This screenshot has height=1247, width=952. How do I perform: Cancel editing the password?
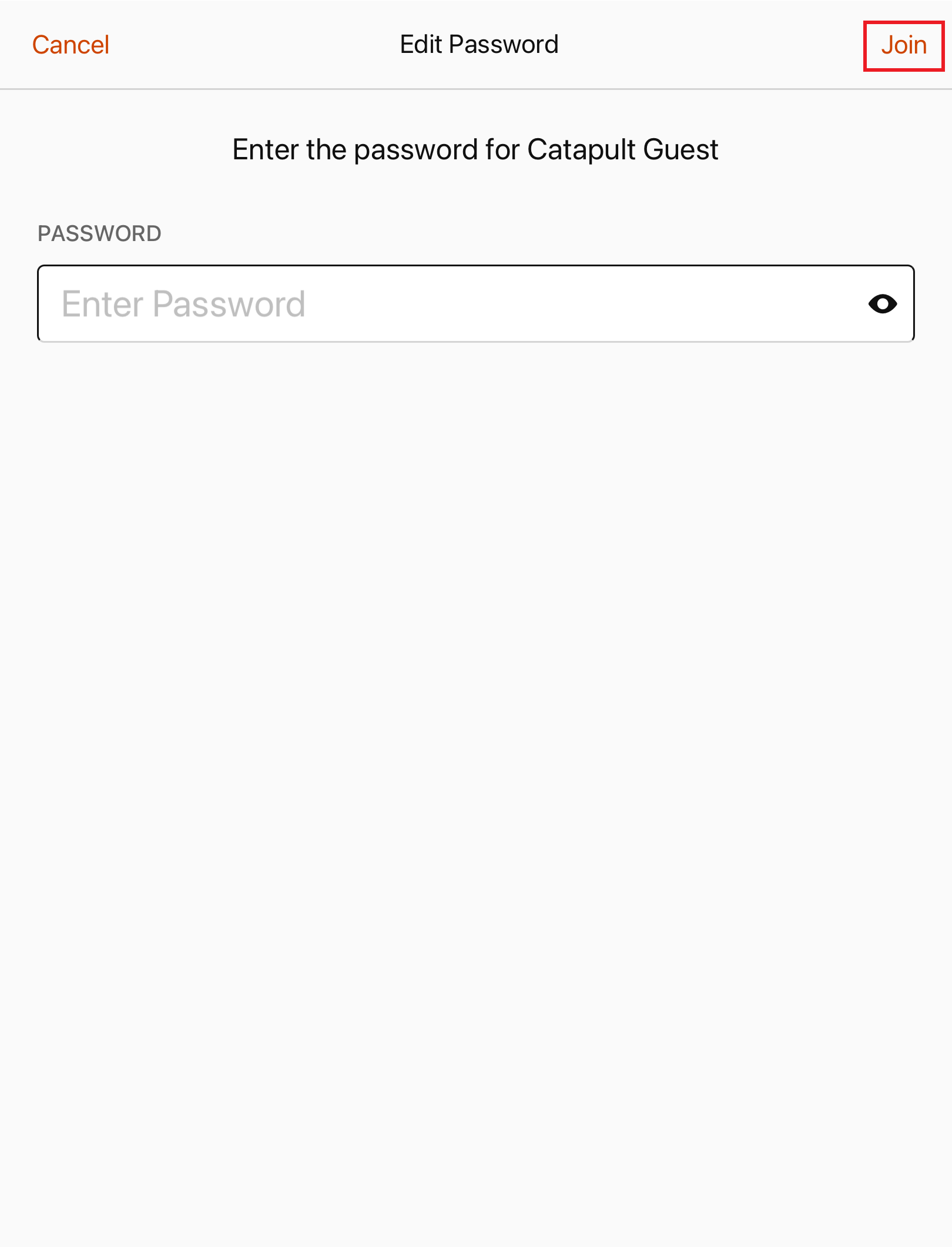click(x=71, y=45)
